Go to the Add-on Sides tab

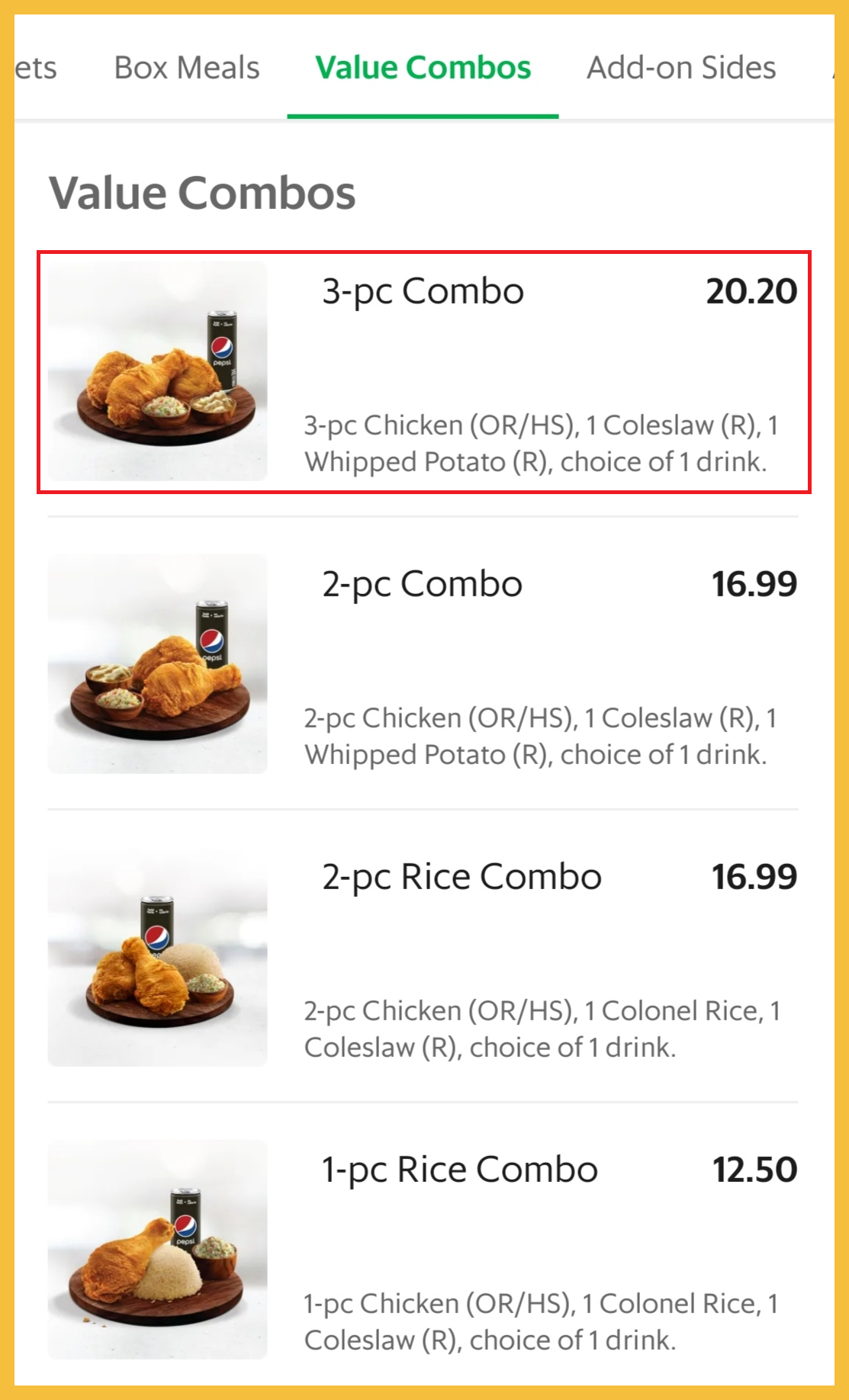coord(680,68)
